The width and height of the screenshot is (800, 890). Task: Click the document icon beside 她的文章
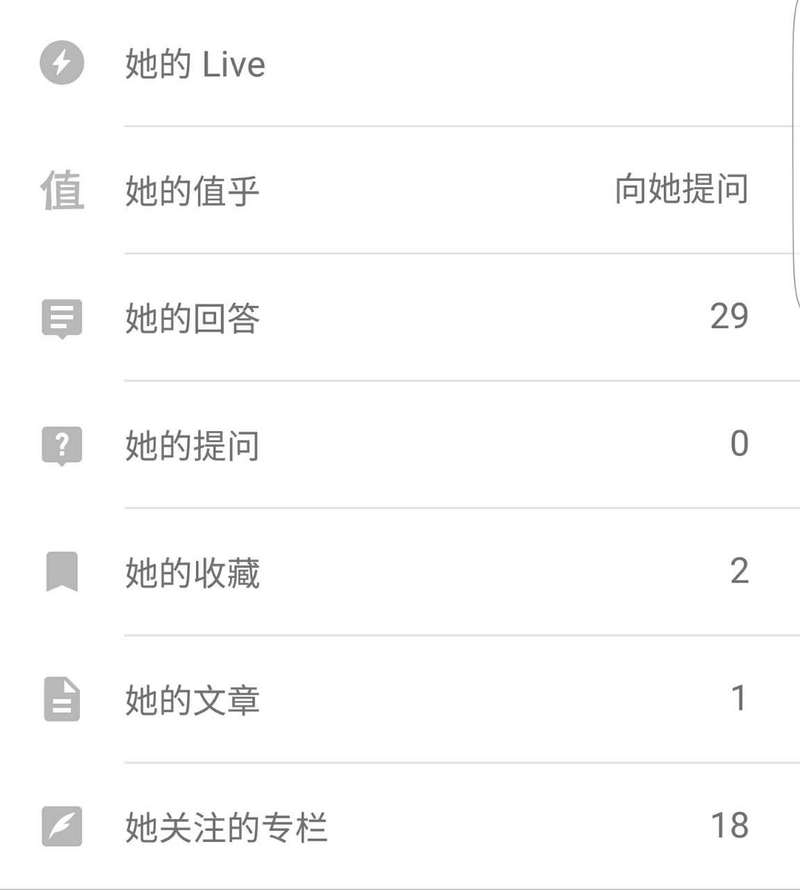(x=61, y=700)
